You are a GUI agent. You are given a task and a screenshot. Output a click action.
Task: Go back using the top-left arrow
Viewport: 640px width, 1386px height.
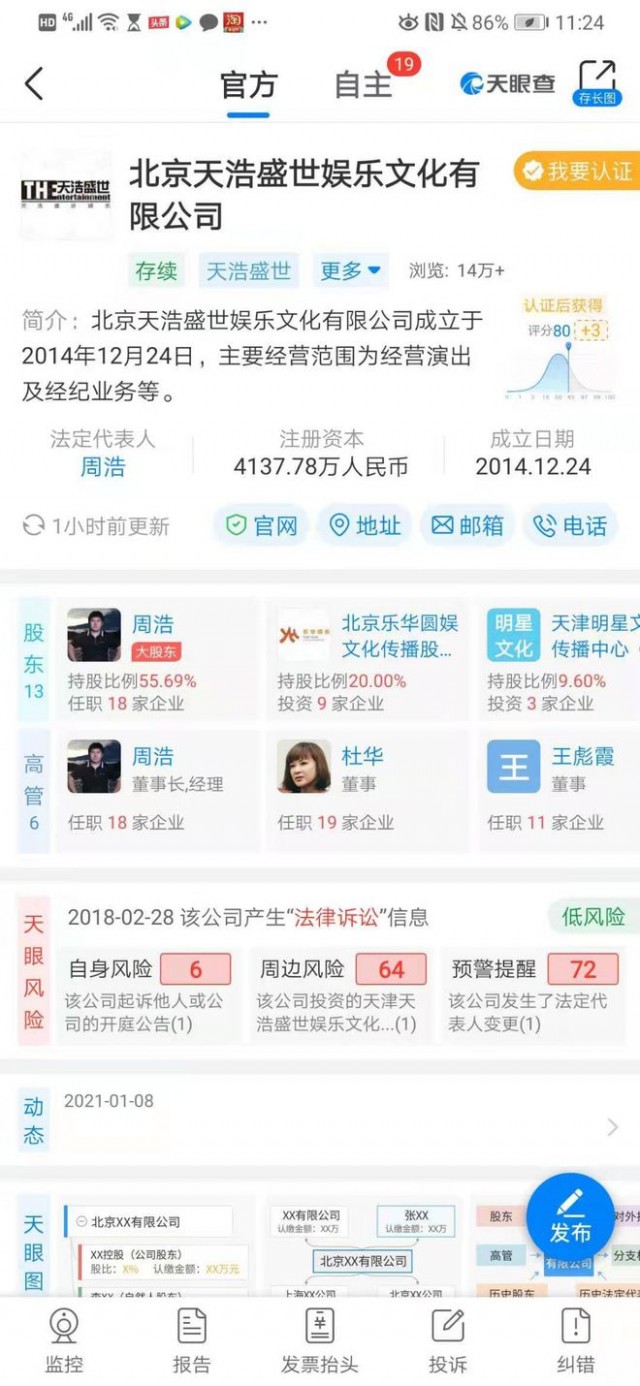pyautogui.click(x=34, y=84)
